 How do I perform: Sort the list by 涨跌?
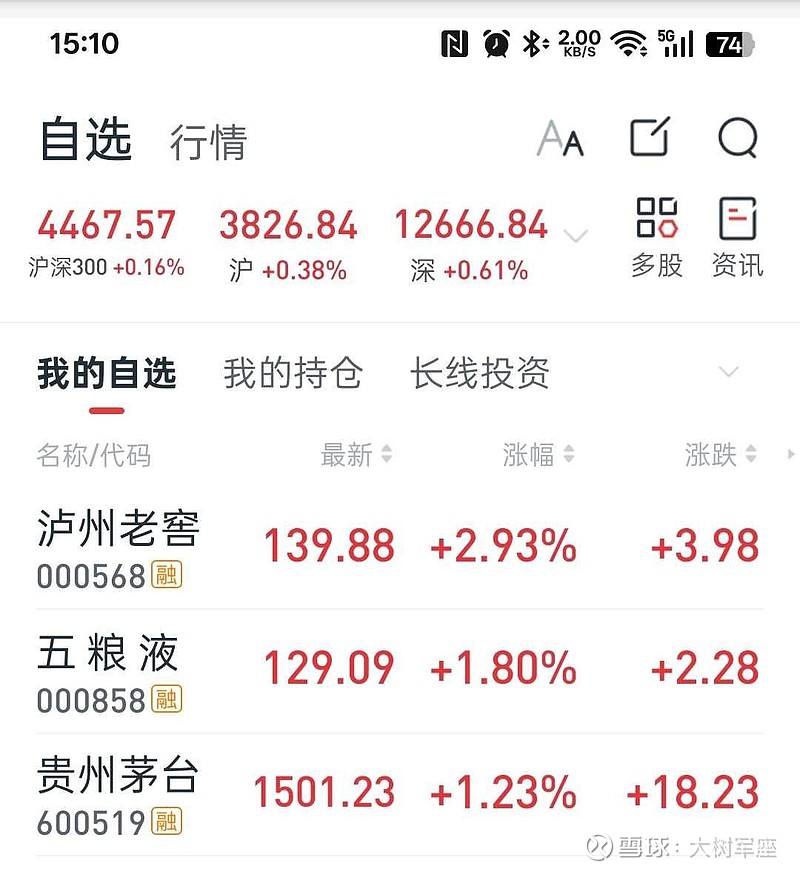(720, 456)
